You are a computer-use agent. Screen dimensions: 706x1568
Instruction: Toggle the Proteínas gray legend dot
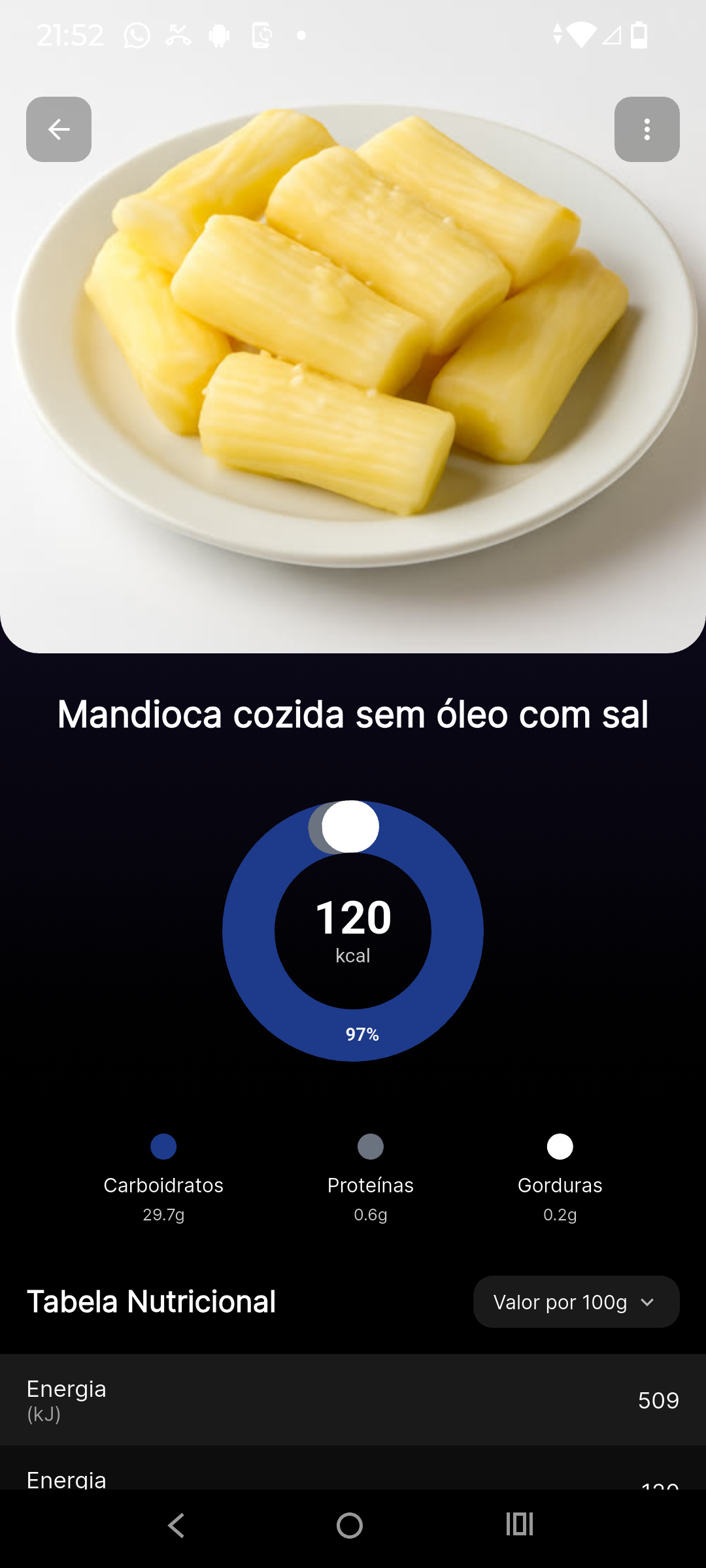coord(370,1146)
